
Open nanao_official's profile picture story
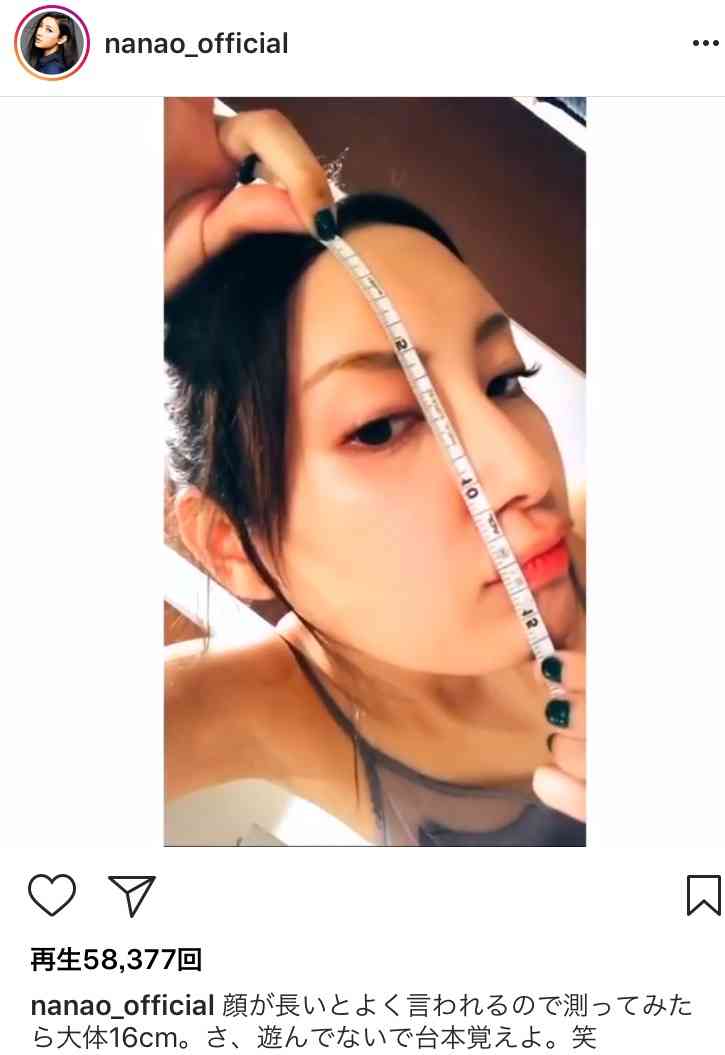pyautogui.click(x=52, y=44)
